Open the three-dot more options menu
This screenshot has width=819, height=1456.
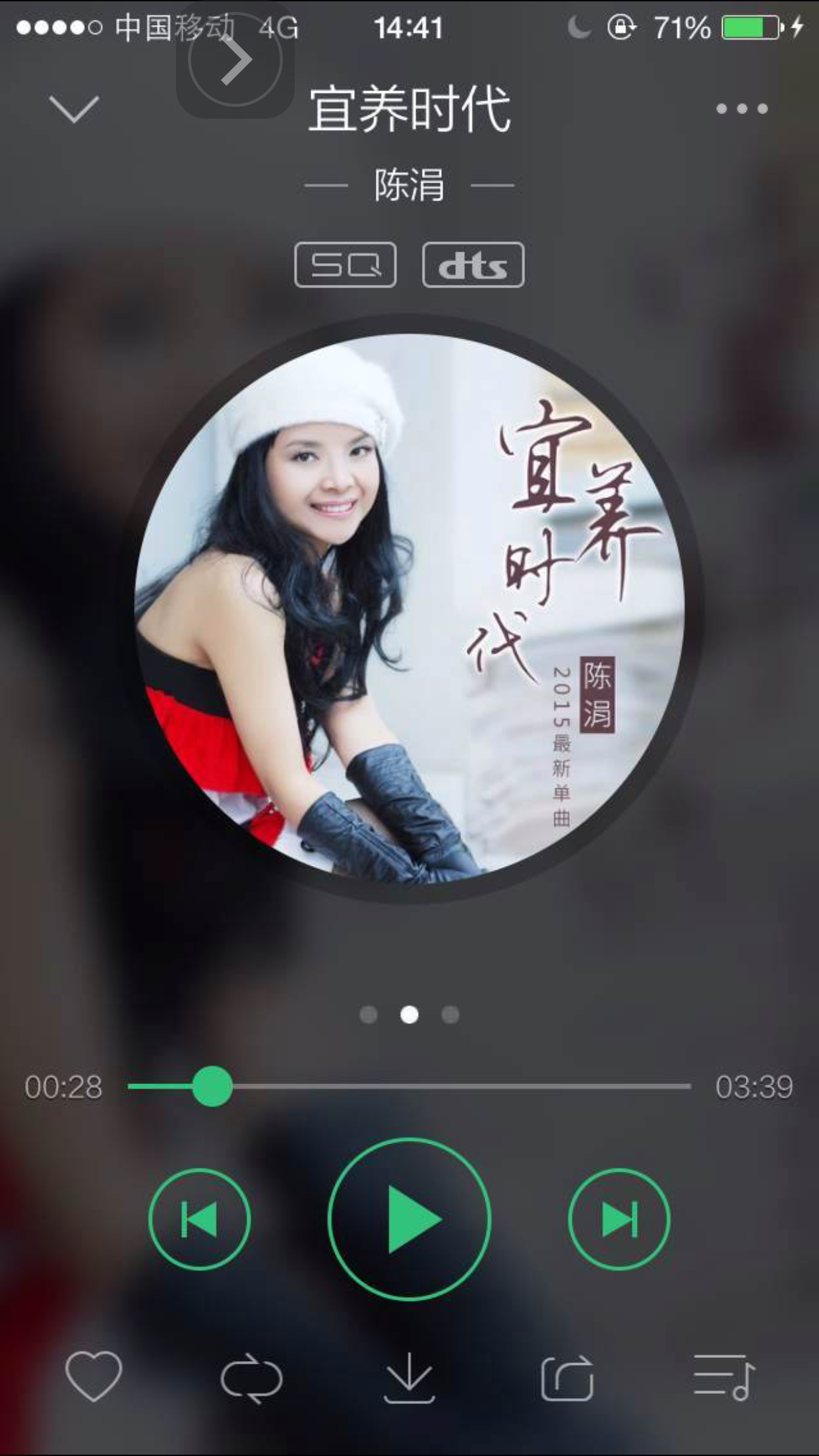[x=742, y=109]
